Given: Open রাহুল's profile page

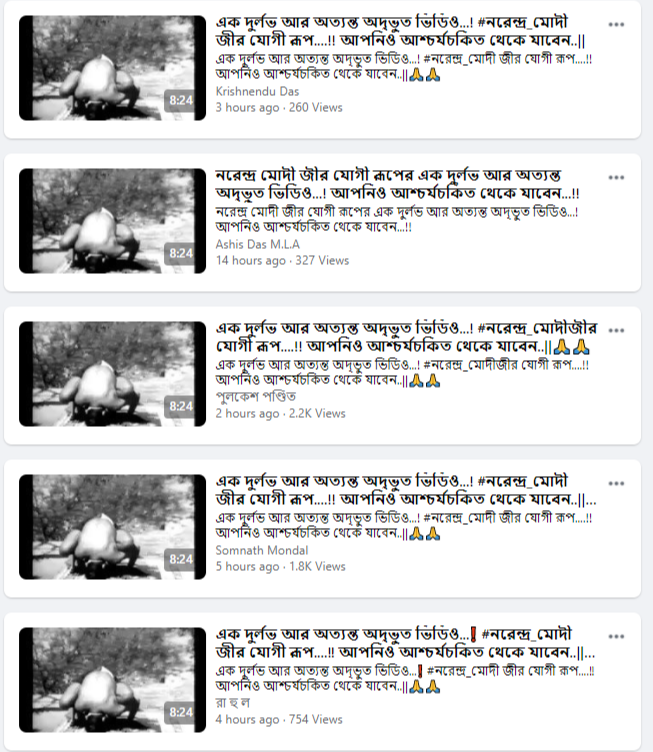Looking at the screenshot, I should (232, 703).
